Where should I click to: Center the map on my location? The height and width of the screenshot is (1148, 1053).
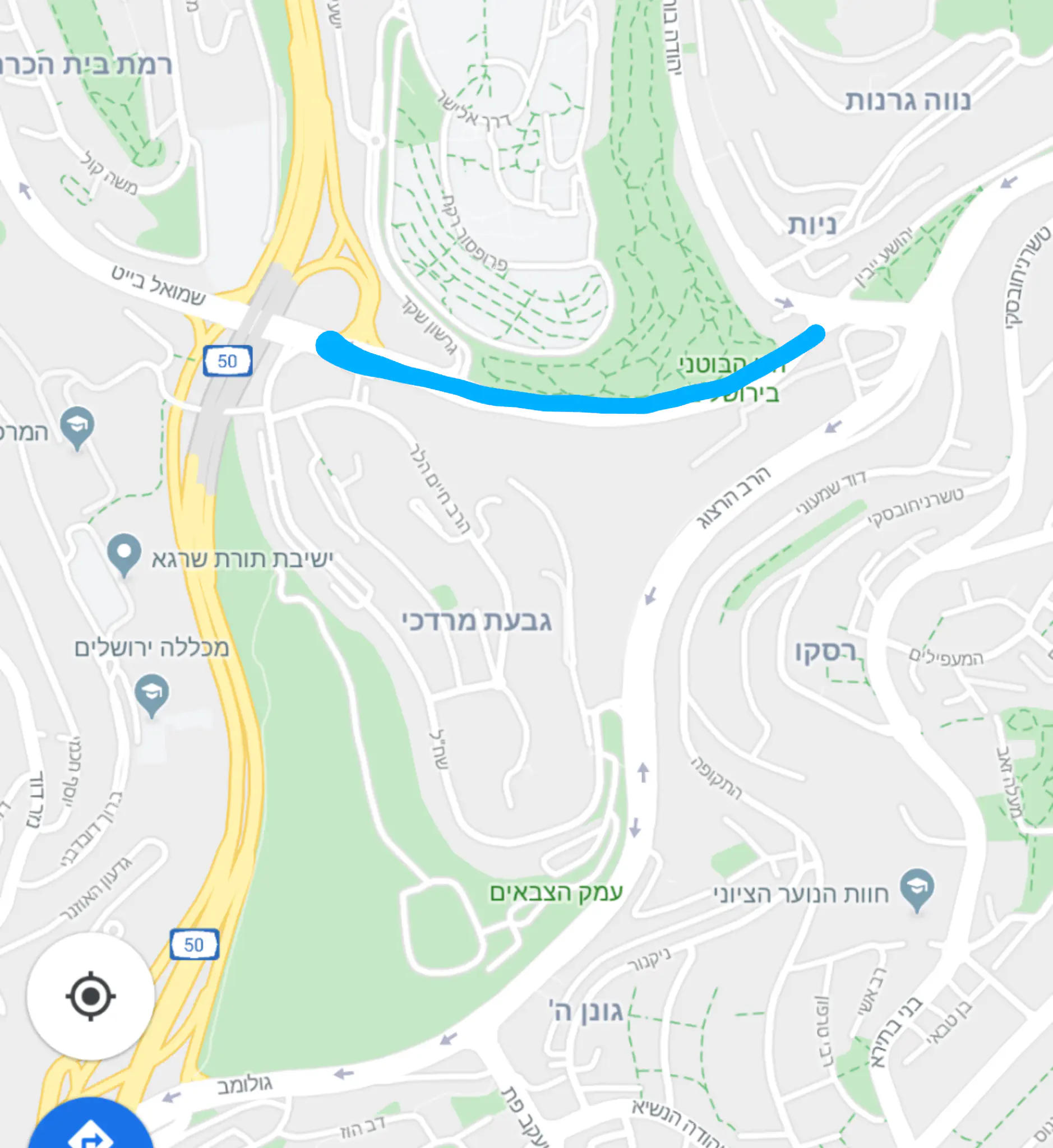pyautogui.click(x=90, y=996)
